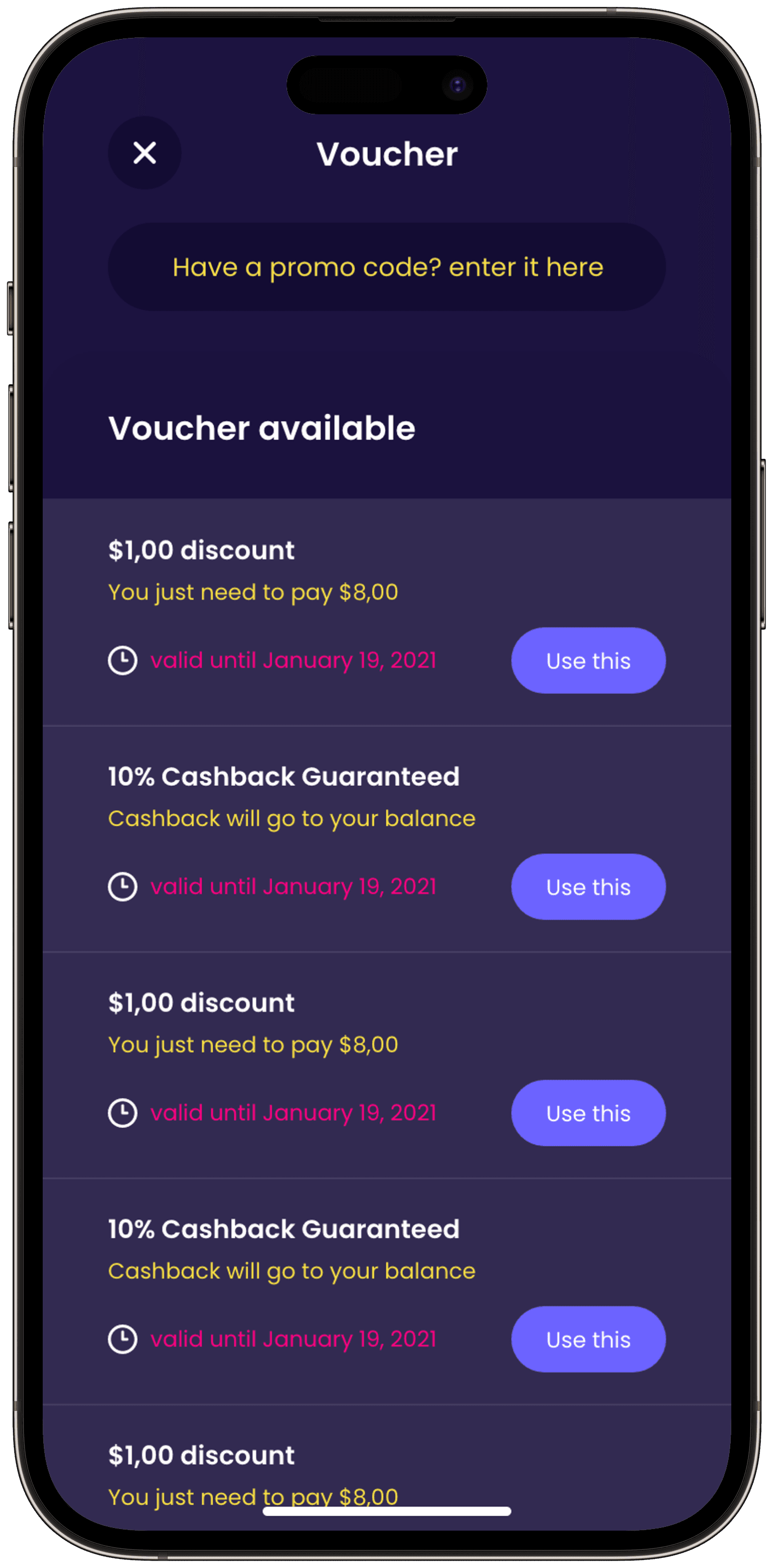Use the first $1,00 discount voucher

588,661
